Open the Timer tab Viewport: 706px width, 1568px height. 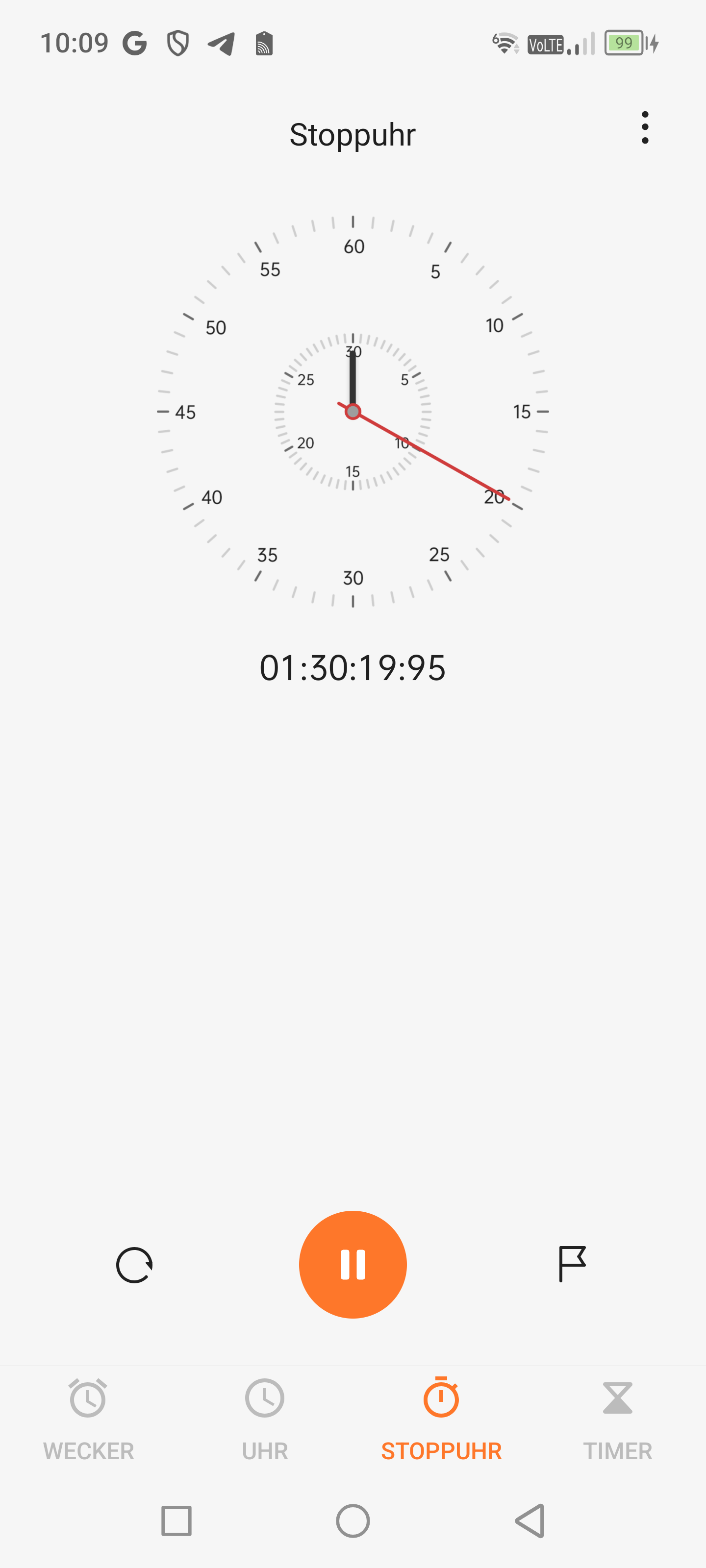pos(617,1419)
